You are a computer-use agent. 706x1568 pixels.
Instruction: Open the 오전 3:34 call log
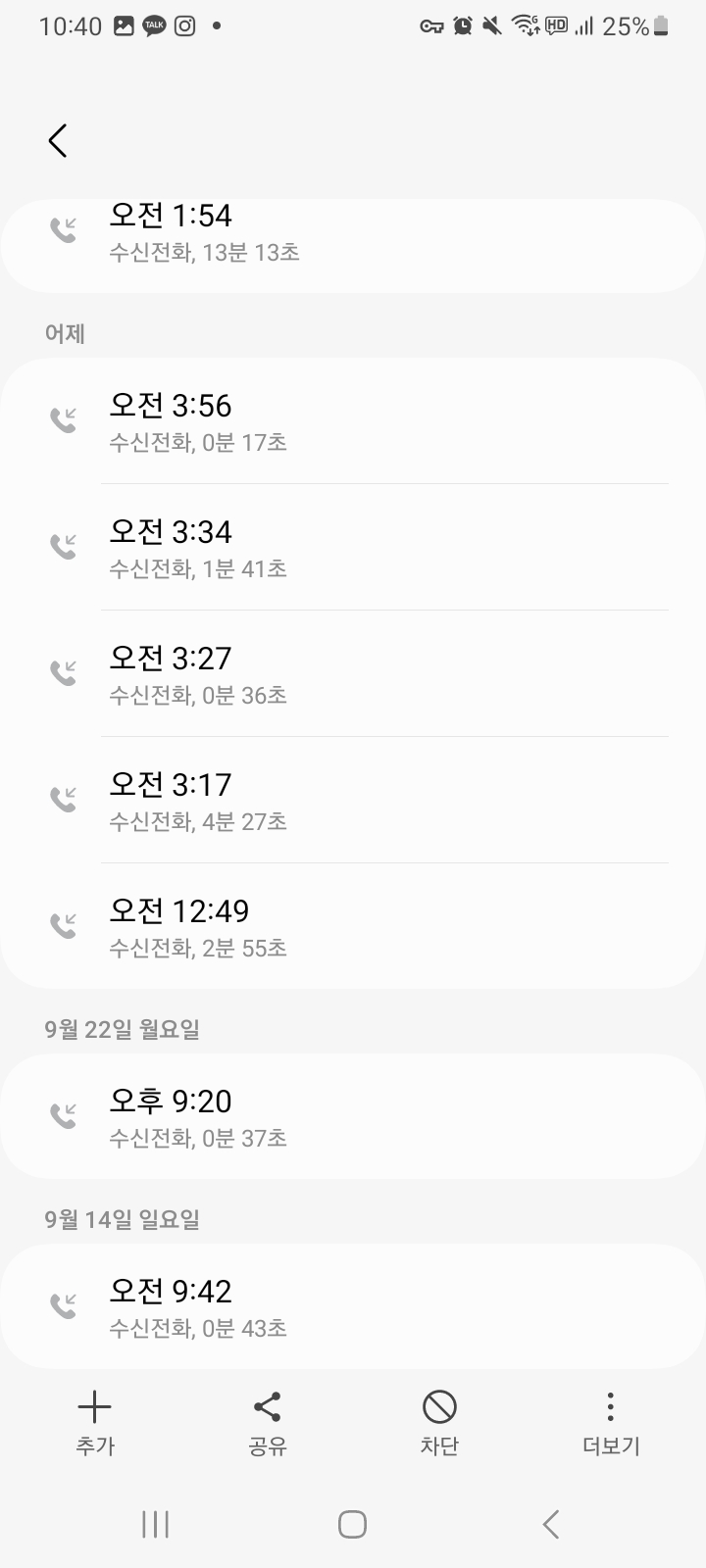pyautogui.click(x=353, y=548)
